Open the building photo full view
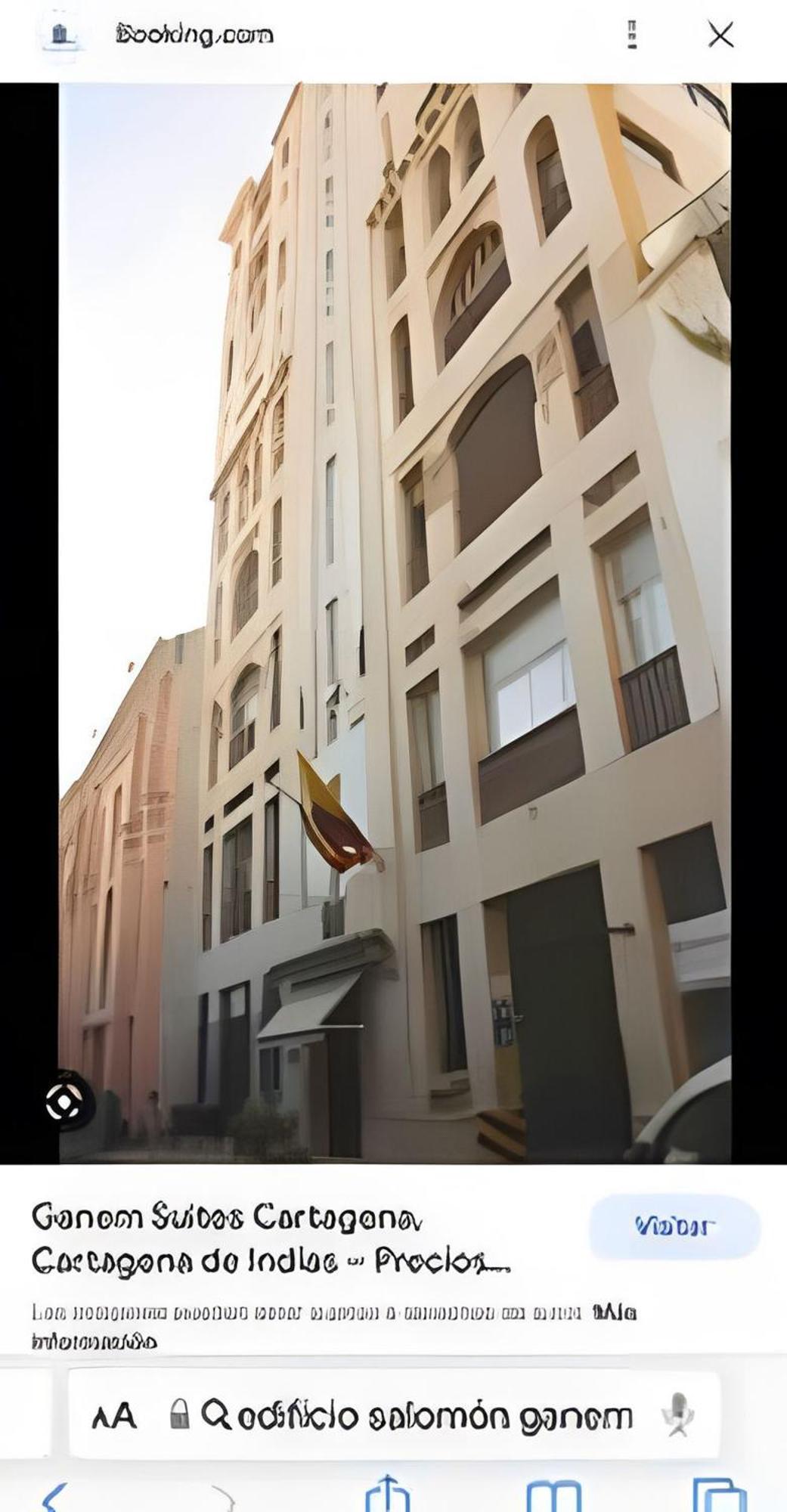The width and height of the screenshot is (787, 1512). (x=395, y=621)
